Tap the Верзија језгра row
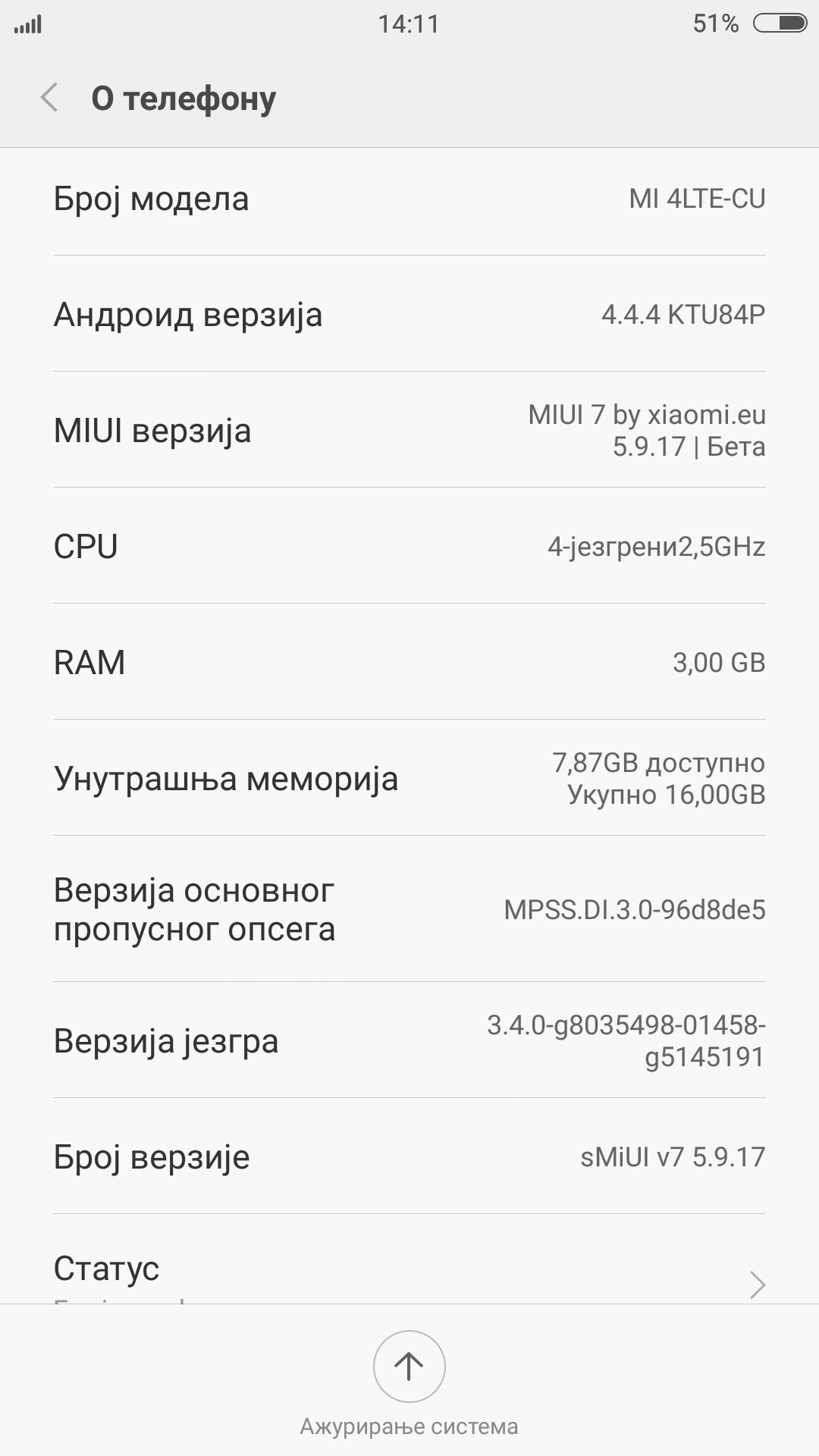 [x=409, y=1040]
